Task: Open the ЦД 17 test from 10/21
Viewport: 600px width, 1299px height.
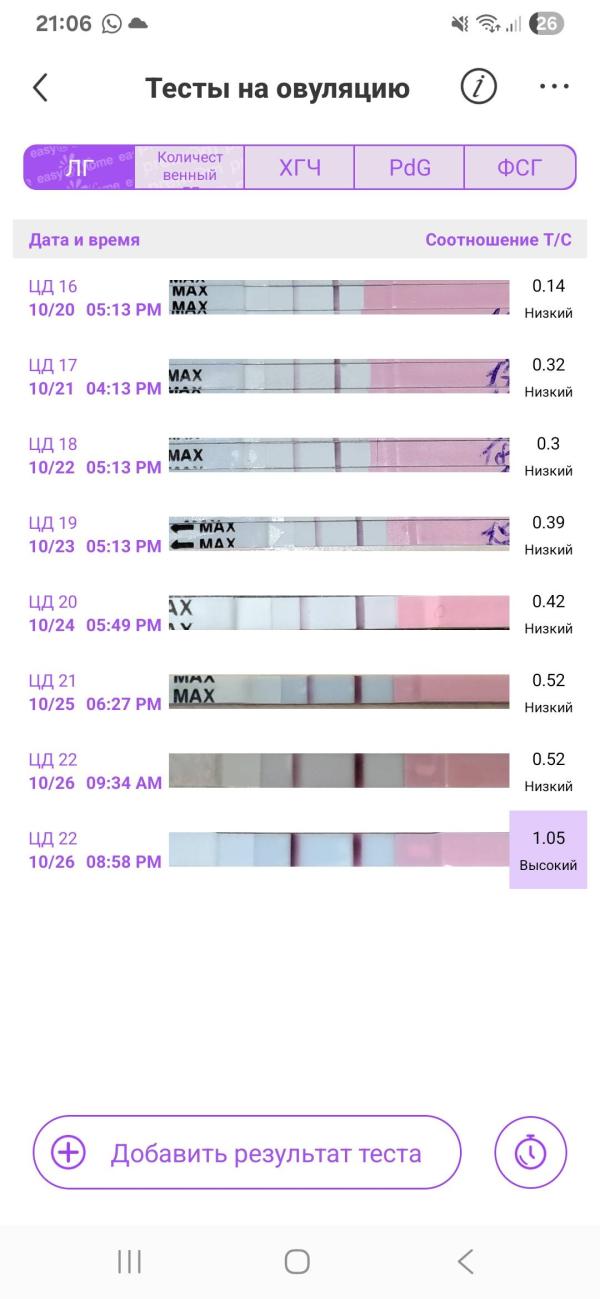Action: click(300, 377)
